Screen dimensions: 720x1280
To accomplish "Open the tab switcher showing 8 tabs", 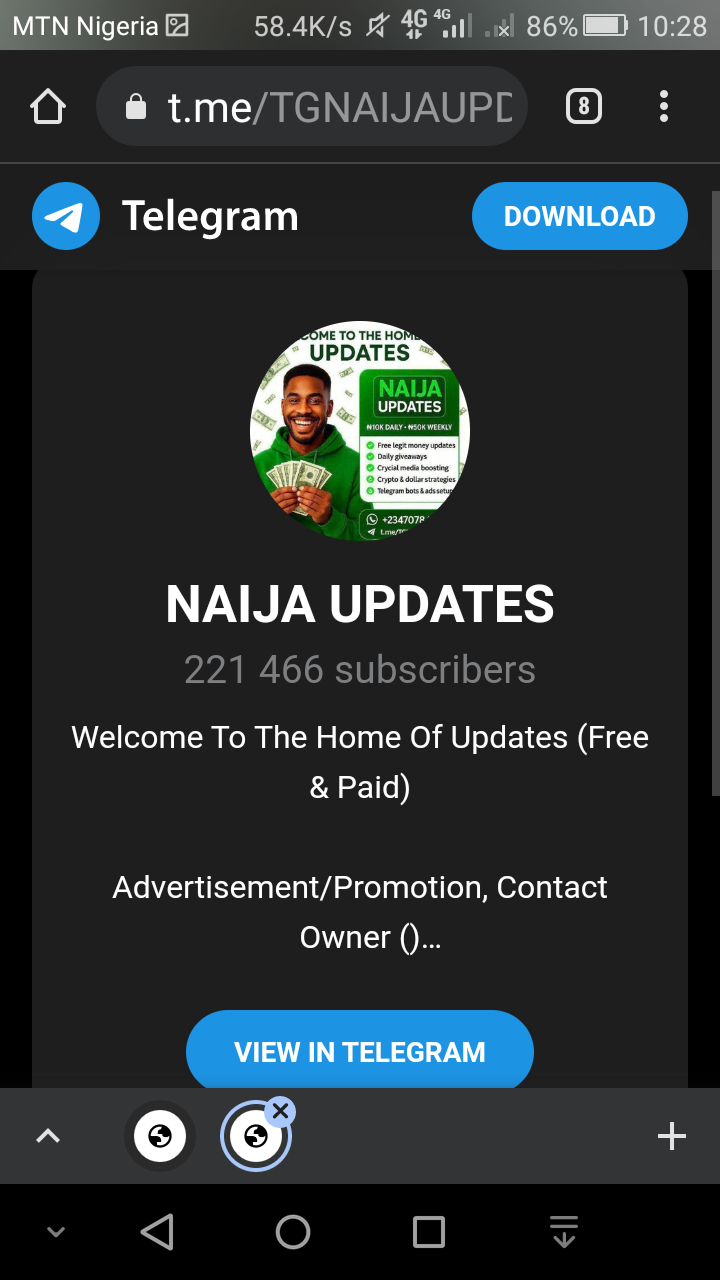I will pos(584,107).
